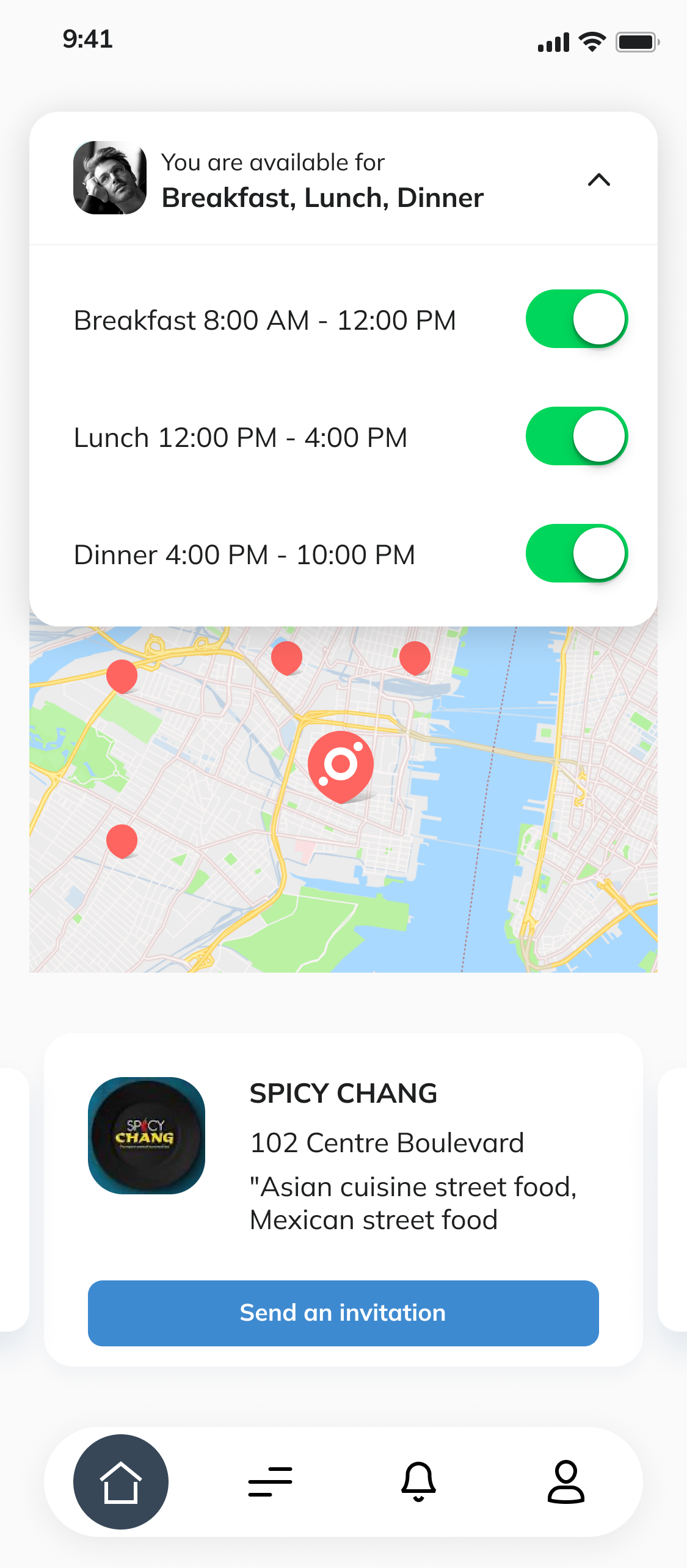The height and width of the screenshot is (1568, 687).
Task: Select the large center map pin
Action: (341, 766)
